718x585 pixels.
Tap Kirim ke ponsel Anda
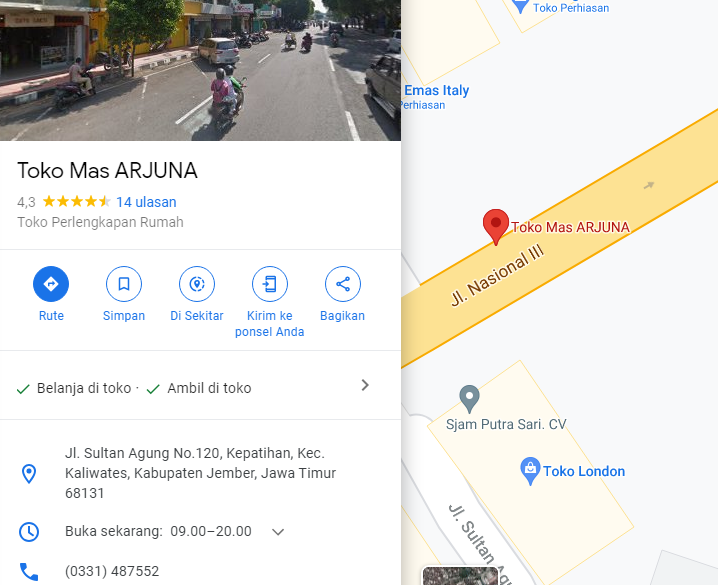pos(270,285)
